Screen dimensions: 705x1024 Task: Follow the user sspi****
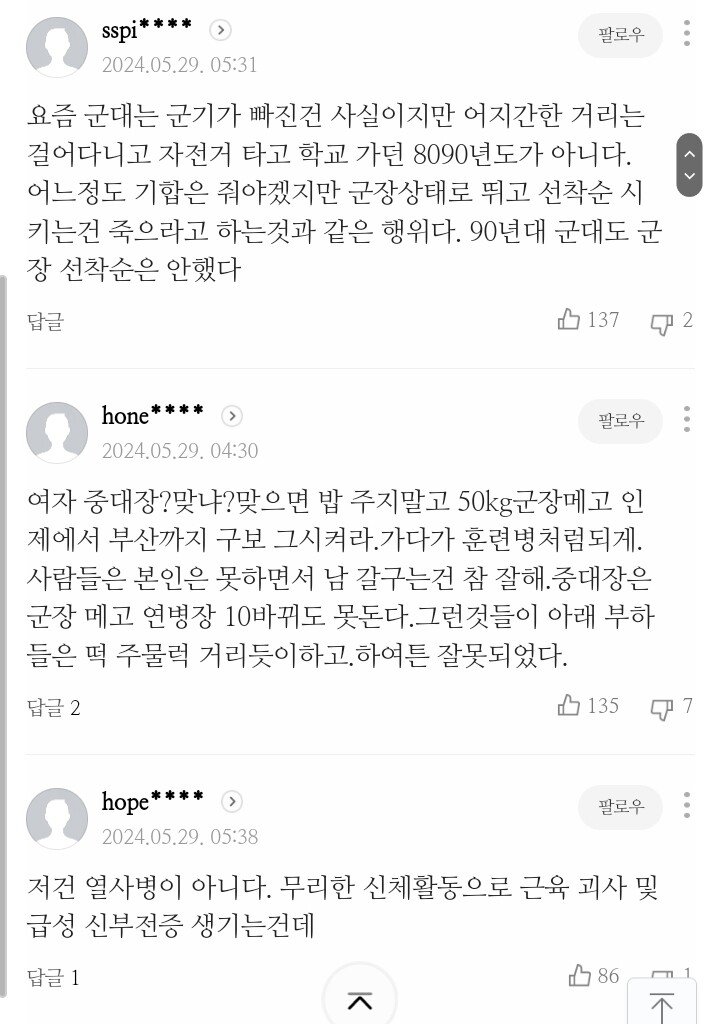tap(621, 35)
